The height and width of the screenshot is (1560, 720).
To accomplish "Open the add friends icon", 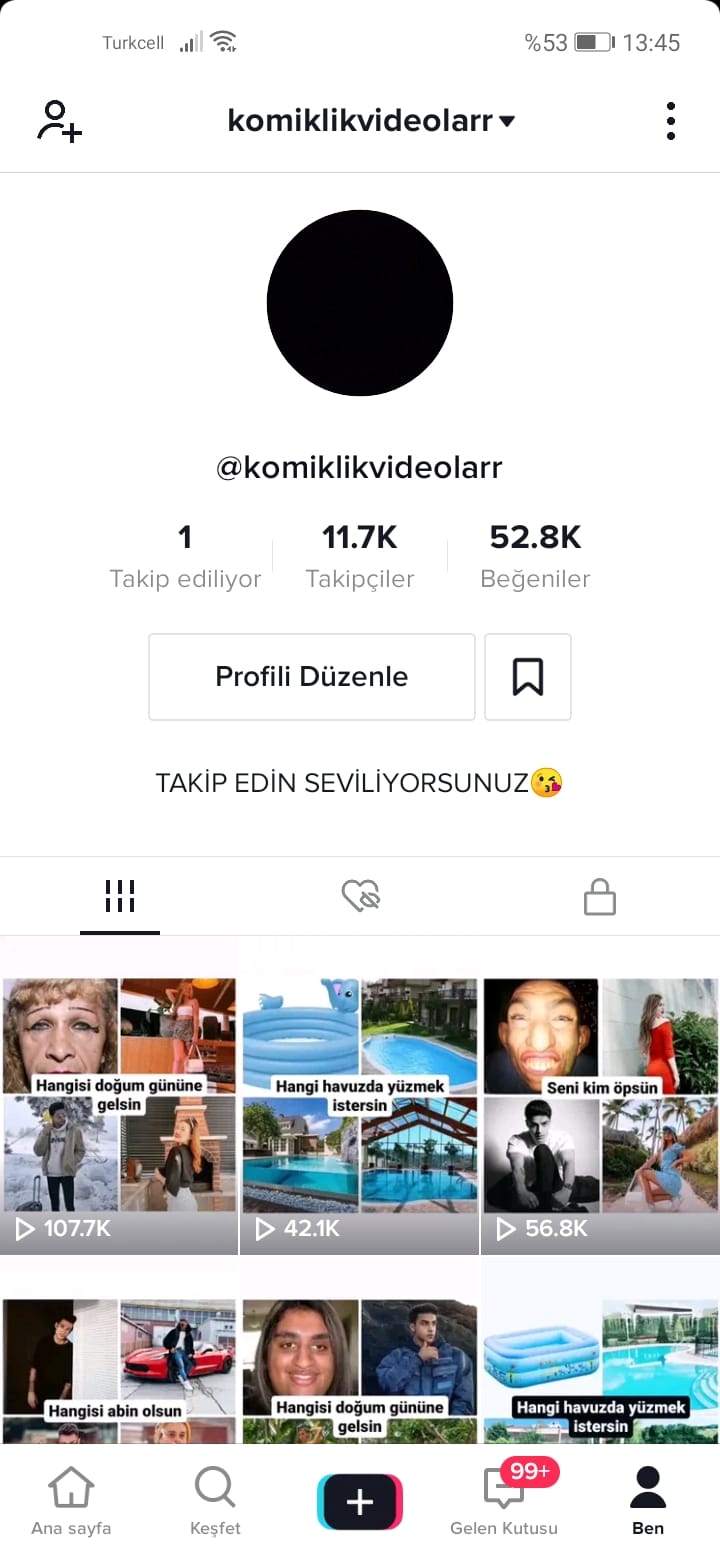I will (x=59, y=121).
